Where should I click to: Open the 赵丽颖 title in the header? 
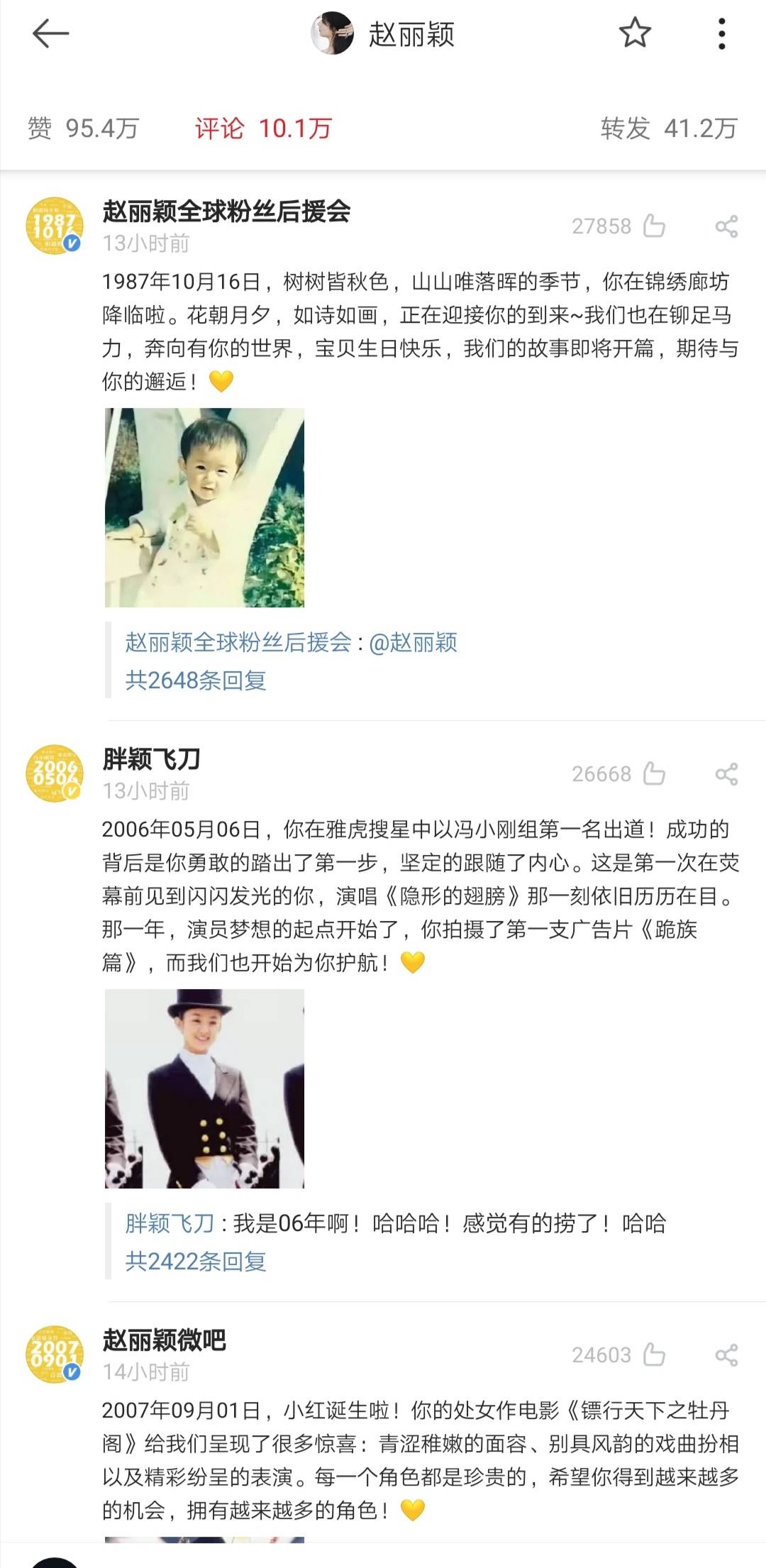[411, 34]
